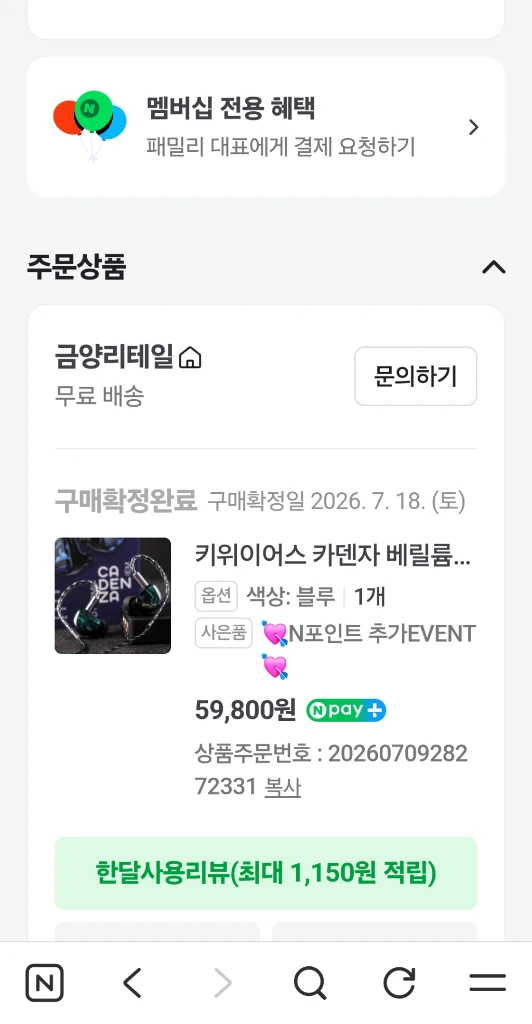Copy the order number with 복사
Image resolution: width=532 pixels, height=1024 pixels.
(283, 788)
